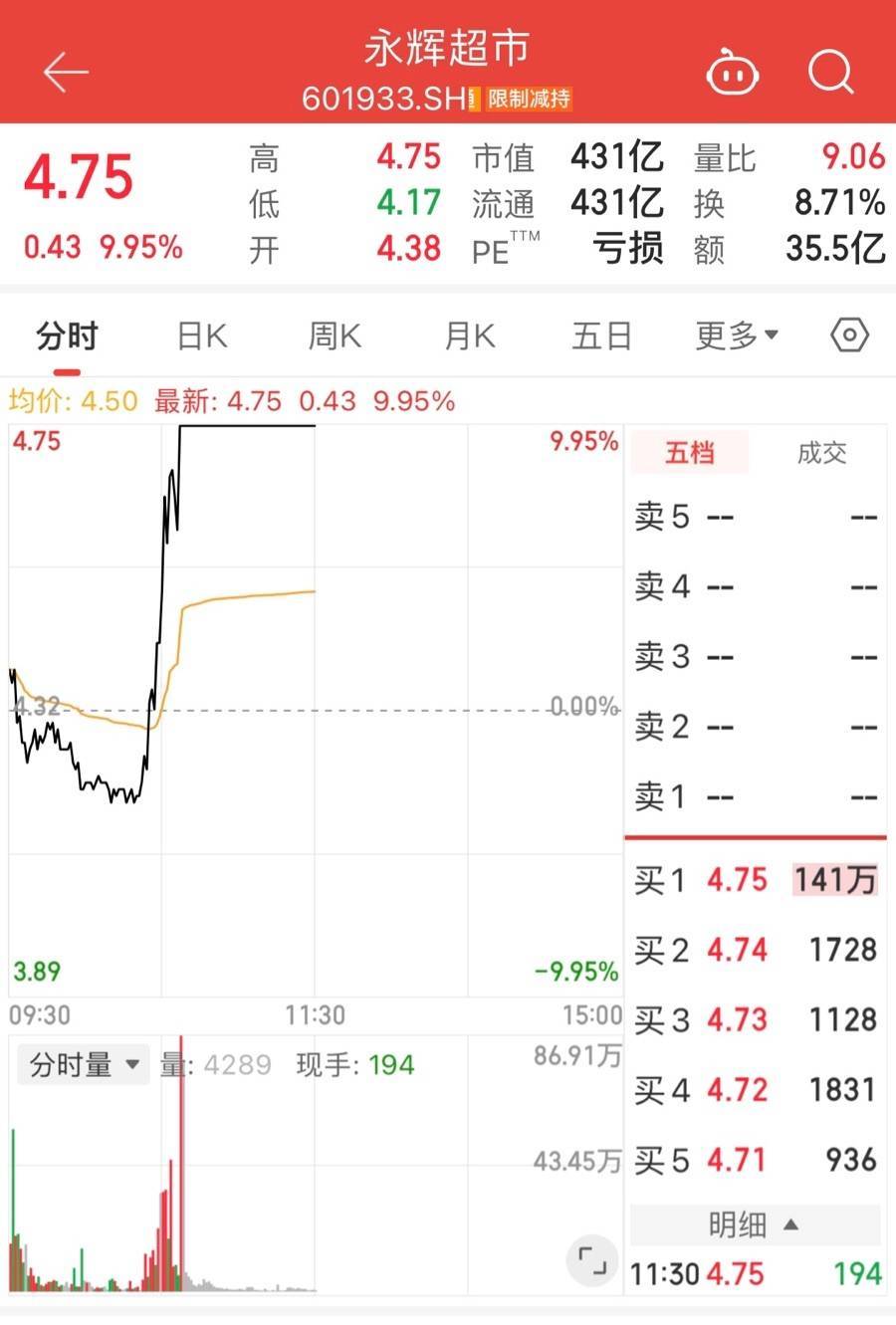The width and height of the screenshot is (896, 1325).
Task: Switch to the 周K chart tab
Action: coord(335,336)
